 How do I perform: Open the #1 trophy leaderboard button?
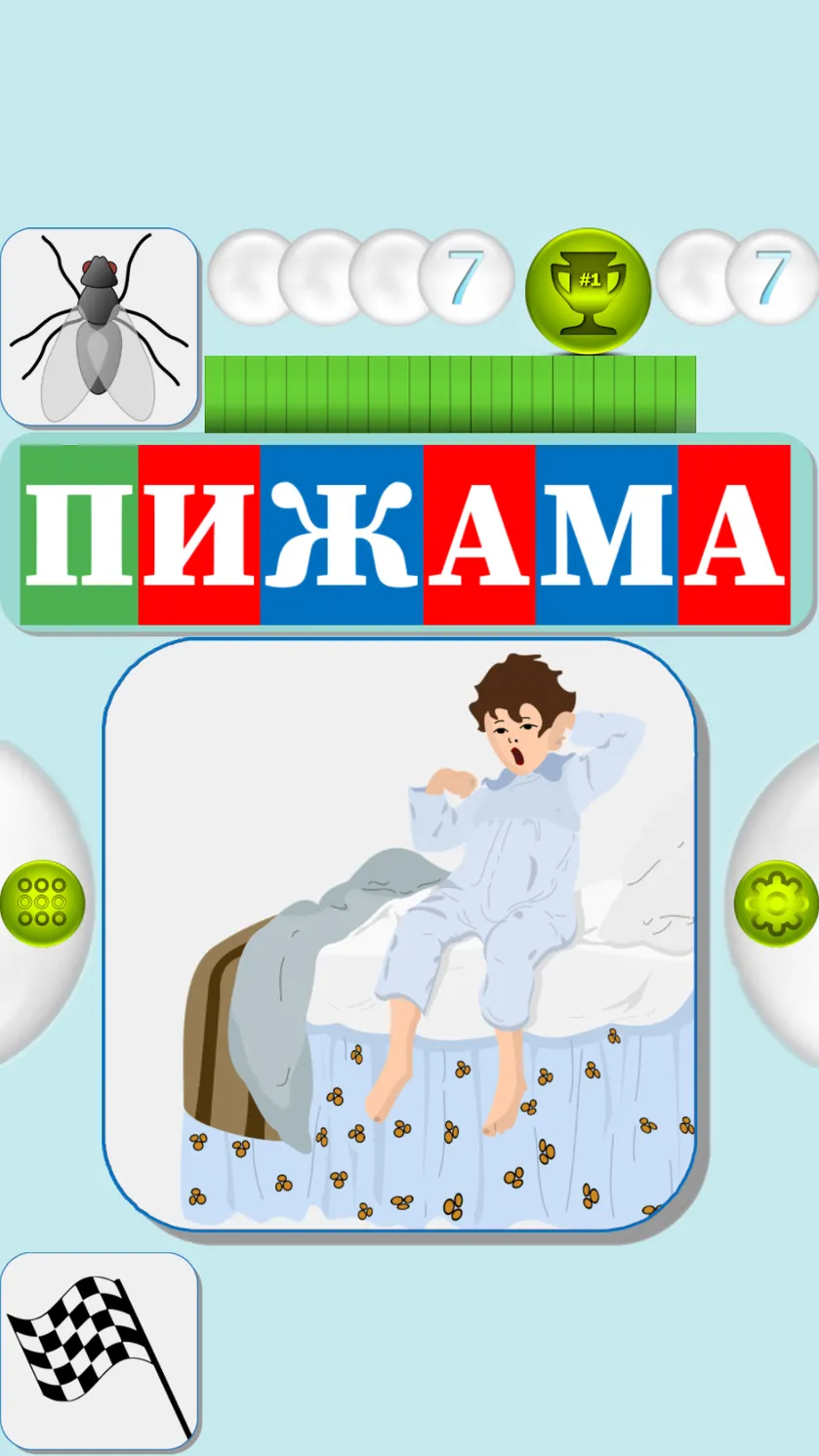pos(588,292)
